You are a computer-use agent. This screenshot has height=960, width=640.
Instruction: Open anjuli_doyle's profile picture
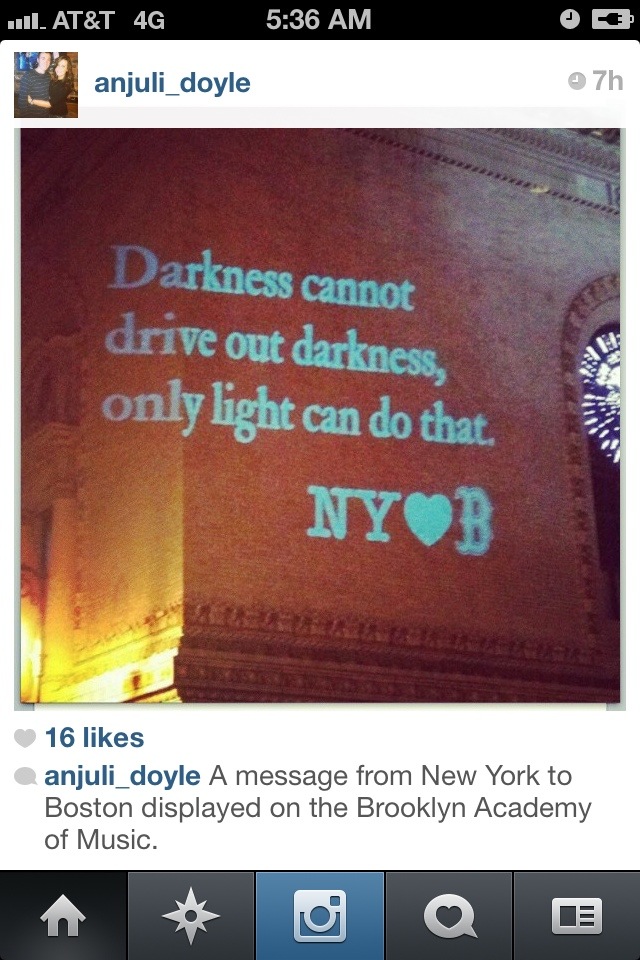45,84
